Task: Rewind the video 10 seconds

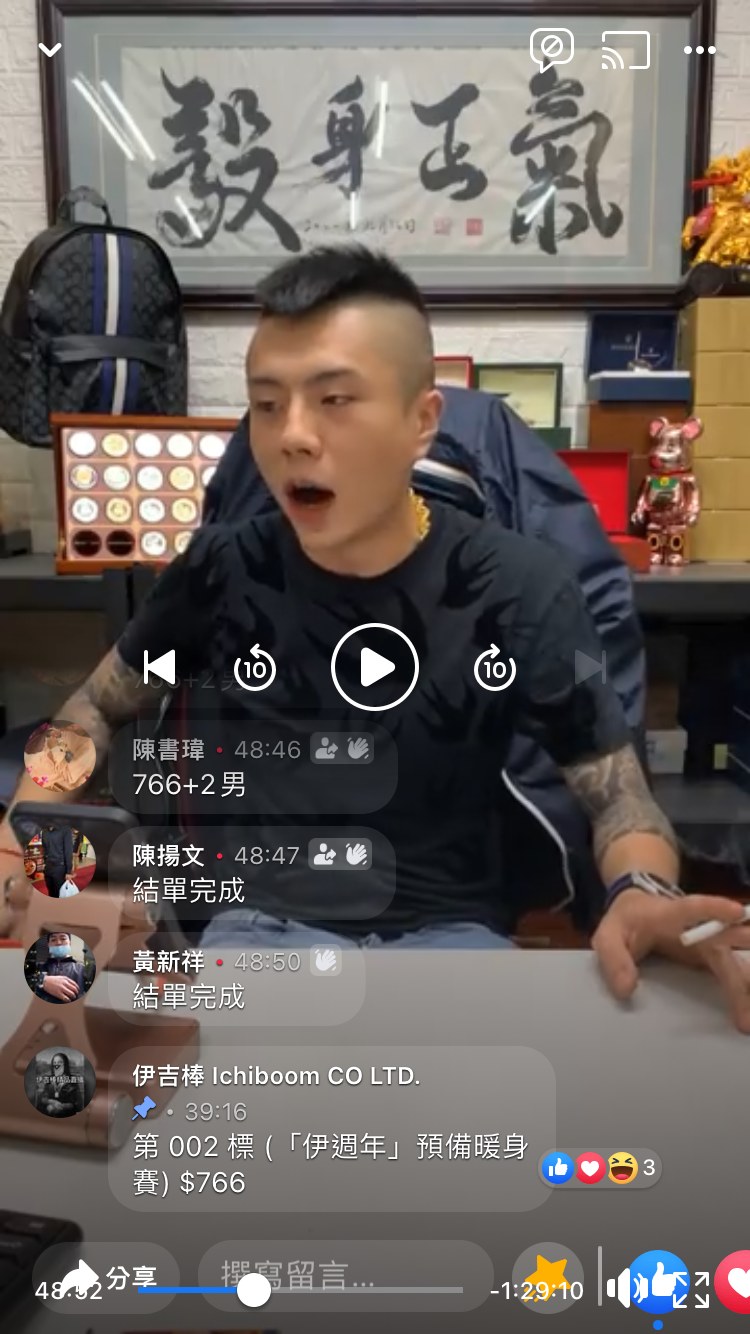Action: click(255, 668)
